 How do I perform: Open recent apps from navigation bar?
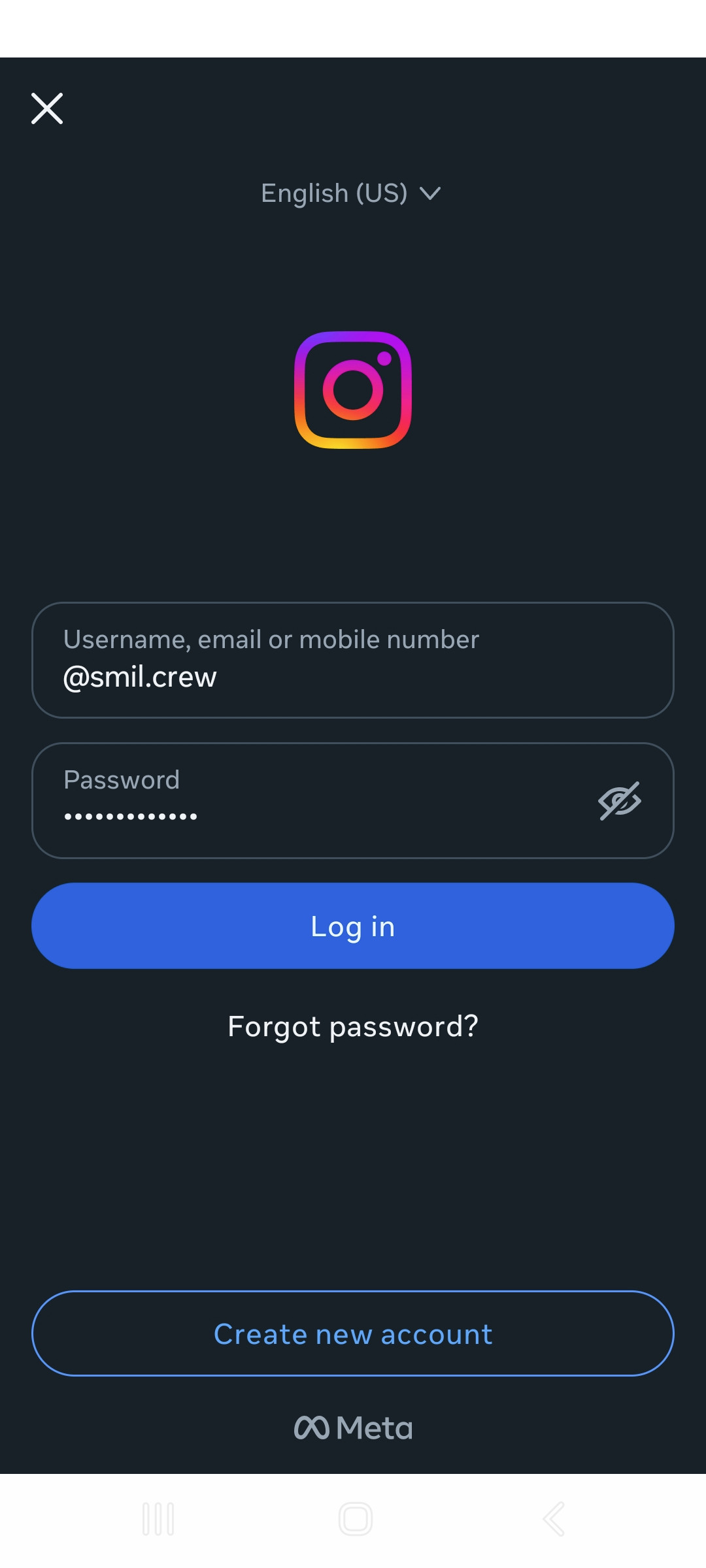point(158,1519)
